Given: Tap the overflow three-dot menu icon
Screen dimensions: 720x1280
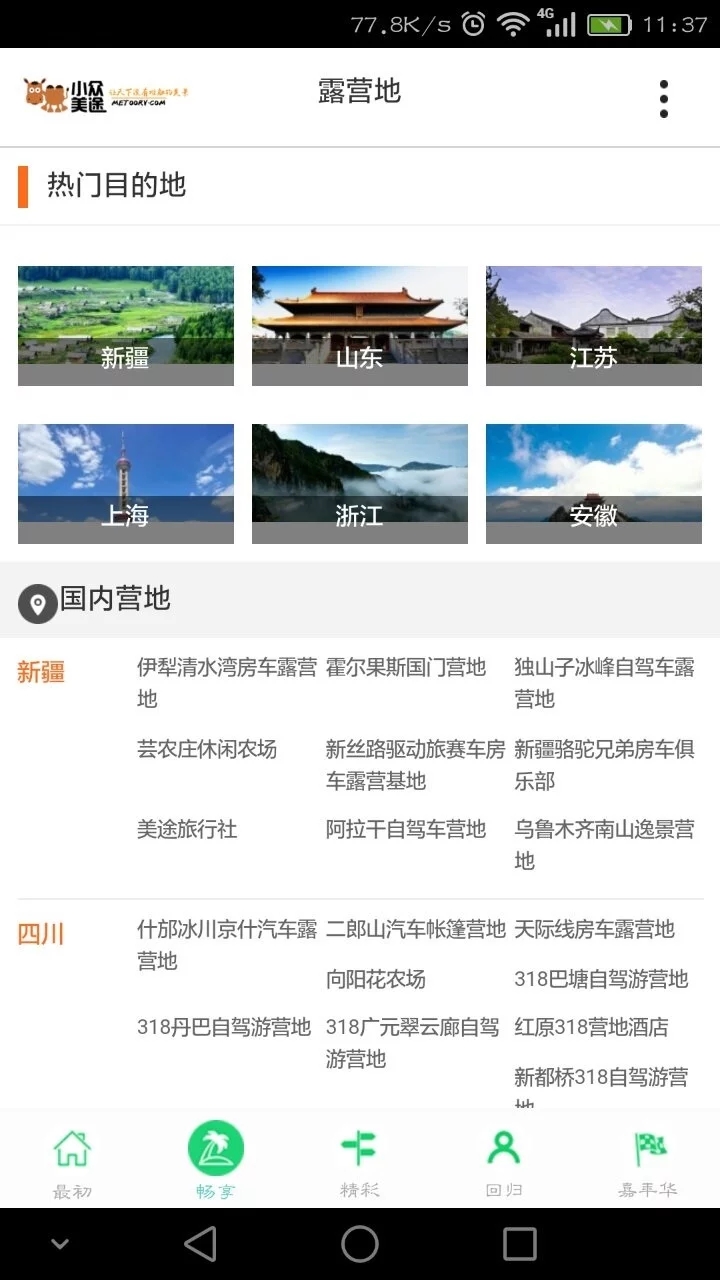Looking at the screenshot, I should click(x=663, y=99).
